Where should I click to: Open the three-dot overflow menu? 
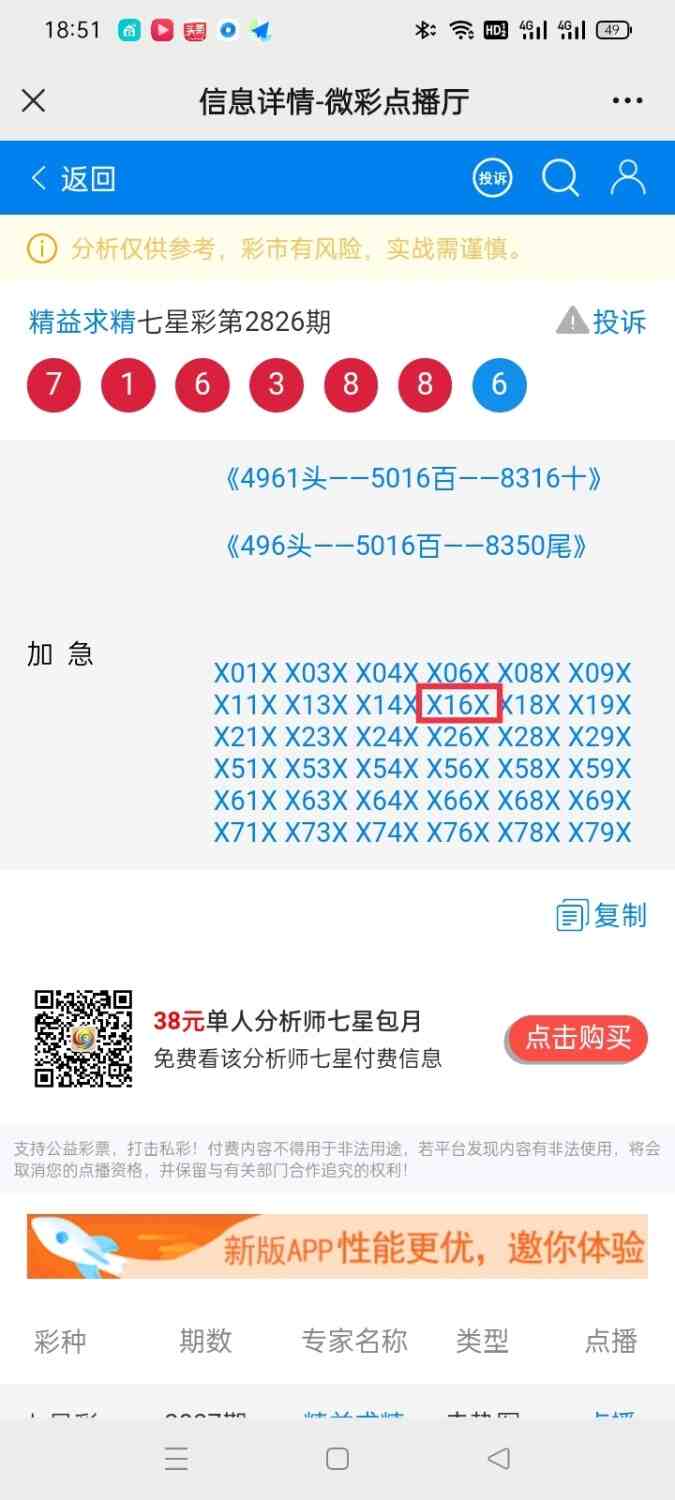click(627, 101)
